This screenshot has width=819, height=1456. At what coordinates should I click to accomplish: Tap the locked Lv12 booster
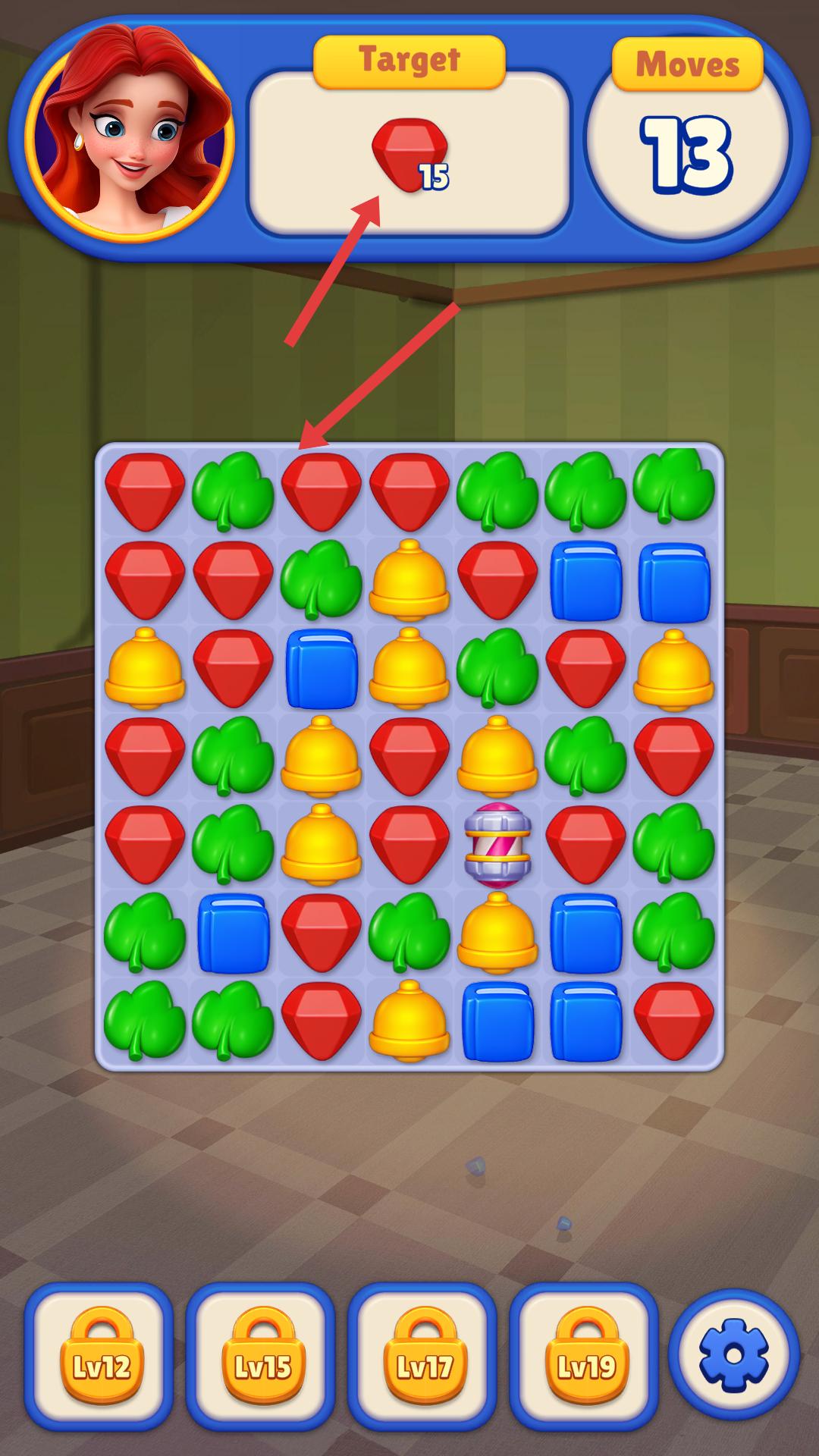(101, 1355)
